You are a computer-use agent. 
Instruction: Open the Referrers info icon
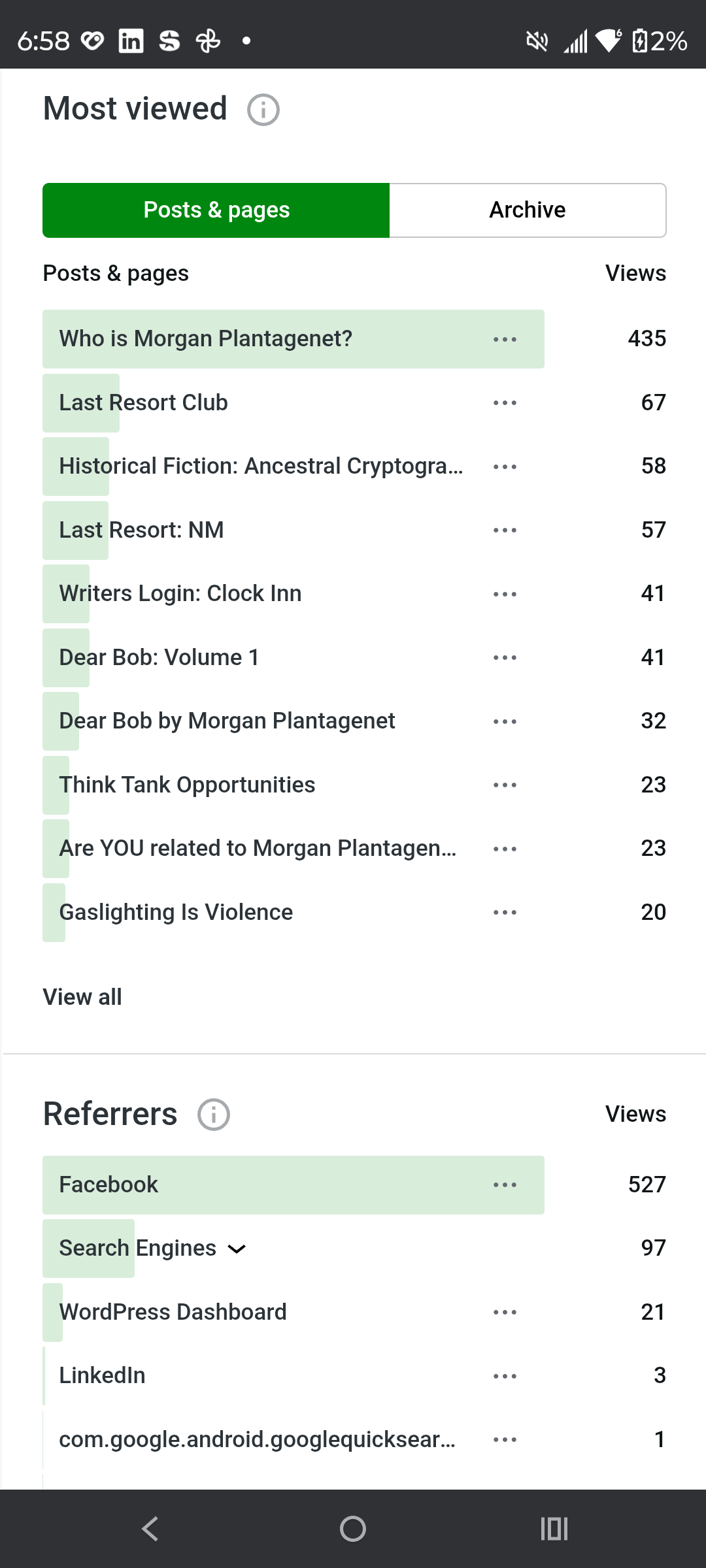pyautogui.click(x=214, y=1115)
